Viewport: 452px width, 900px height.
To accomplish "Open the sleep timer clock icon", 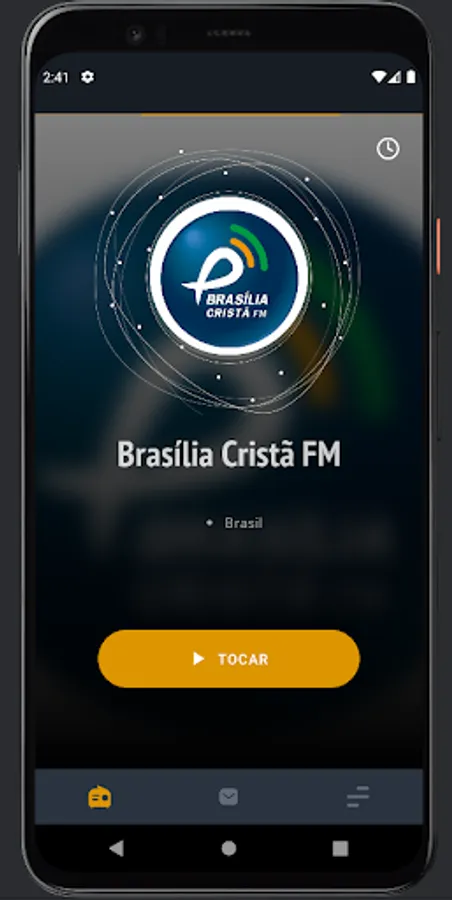I will point(388,149).
